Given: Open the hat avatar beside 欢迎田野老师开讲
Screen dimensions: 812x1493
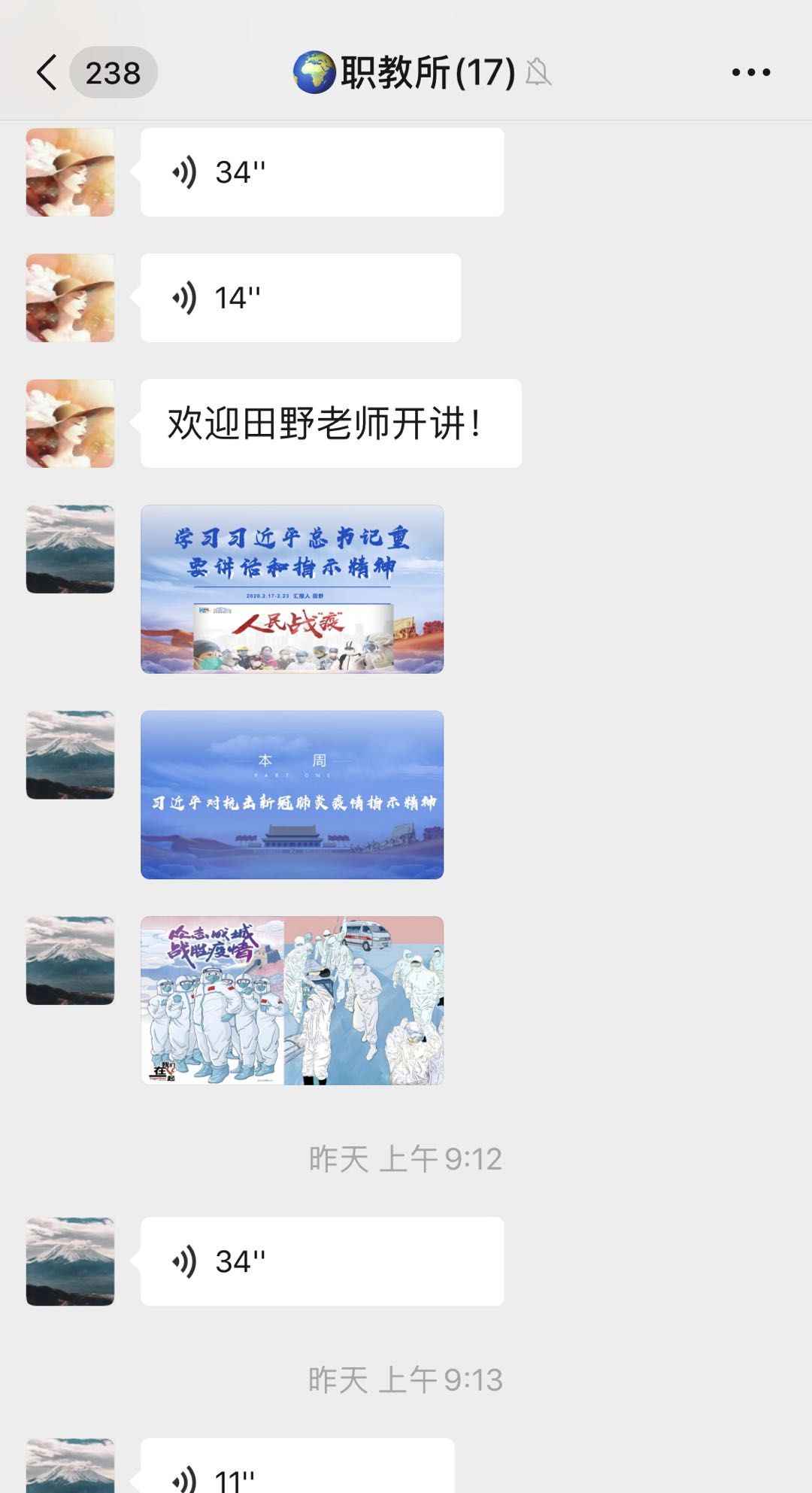Looking at the screenshot, I should [x=71, y=423].
